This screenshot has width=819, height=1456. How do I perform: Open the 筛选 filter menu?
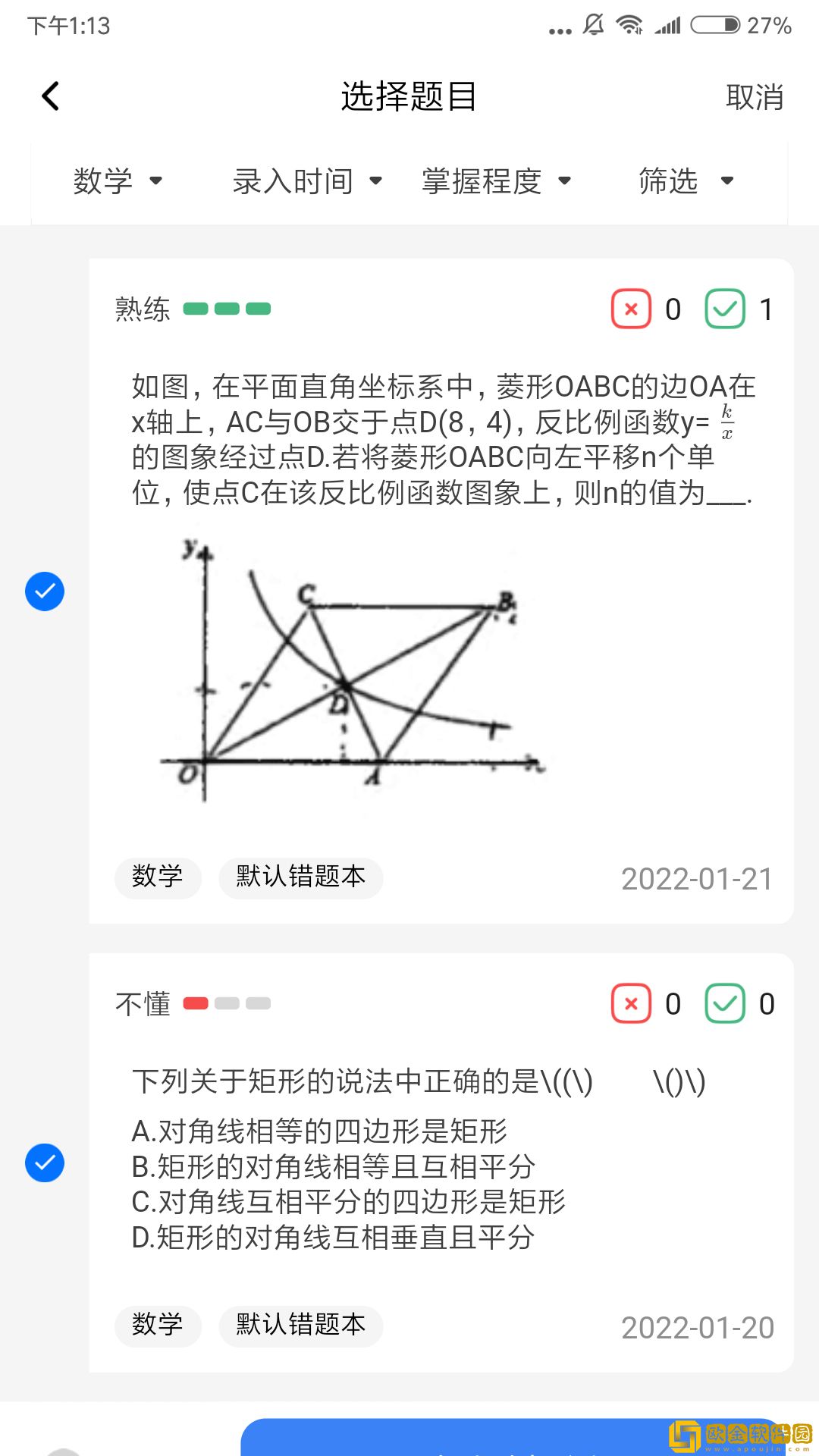point(681,180)
